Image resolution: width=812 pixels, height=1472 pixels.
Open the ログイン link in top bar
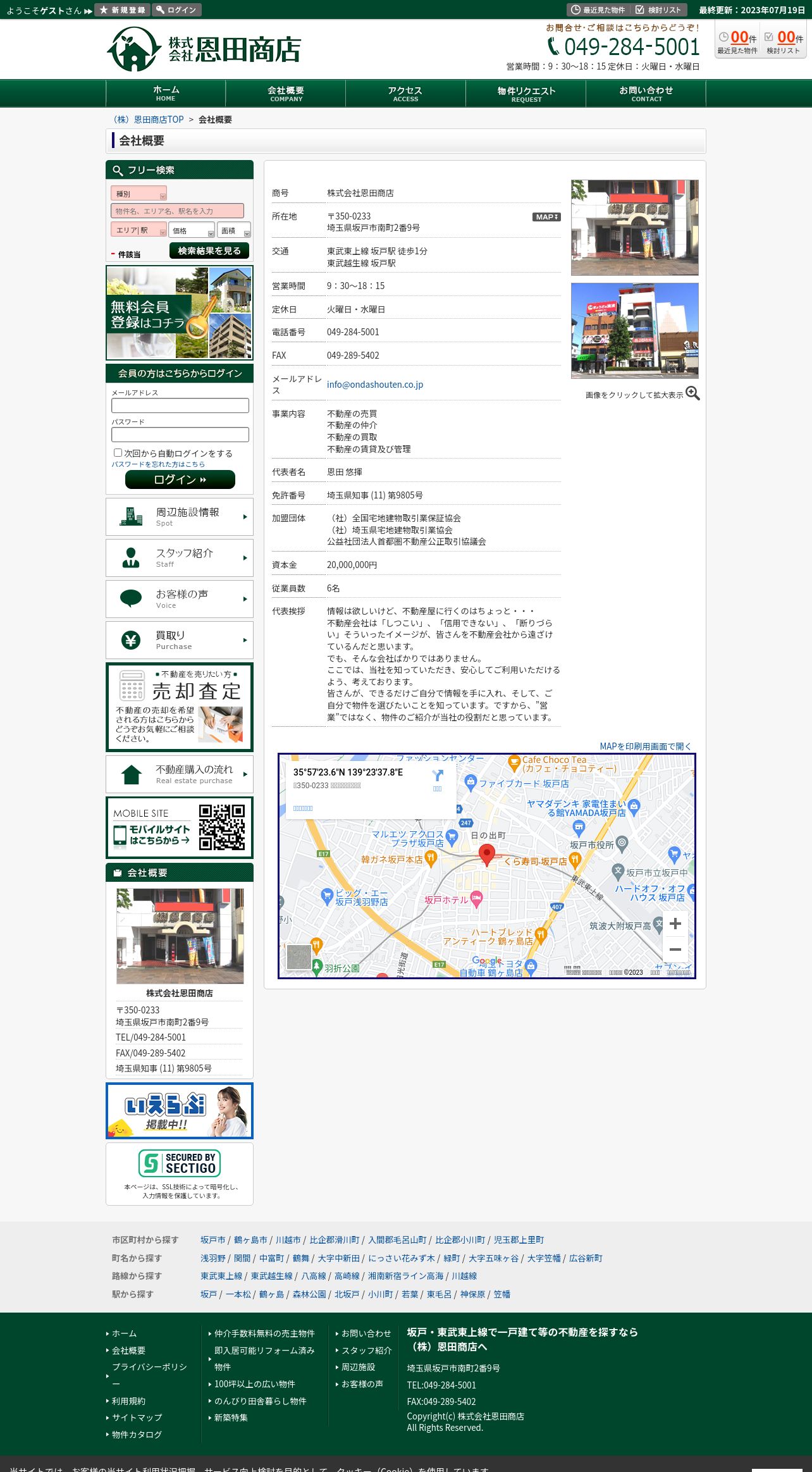(x=176, y=10)
